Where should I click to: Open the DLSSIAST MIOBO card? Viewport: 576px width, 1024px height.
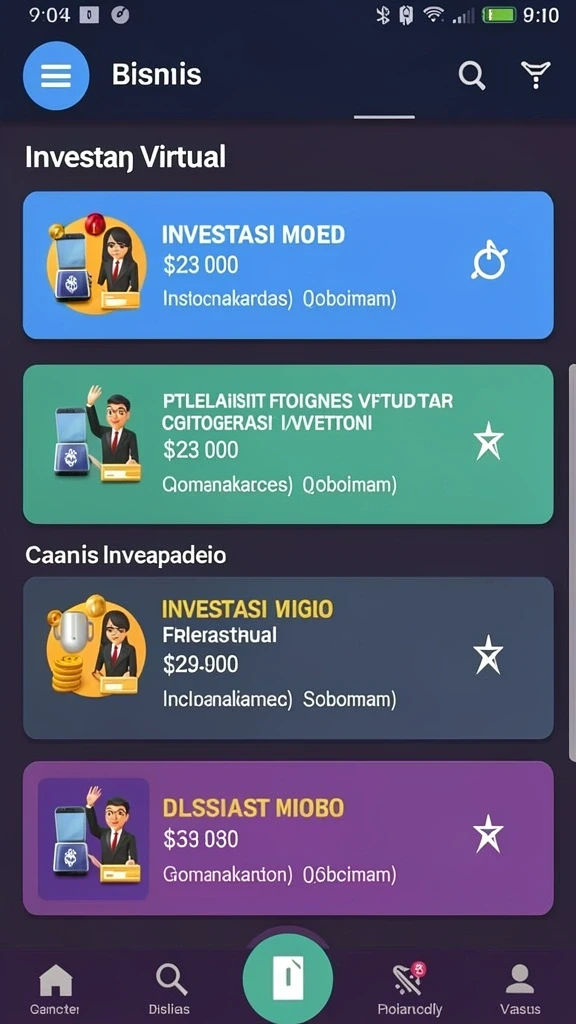(288, 838)
